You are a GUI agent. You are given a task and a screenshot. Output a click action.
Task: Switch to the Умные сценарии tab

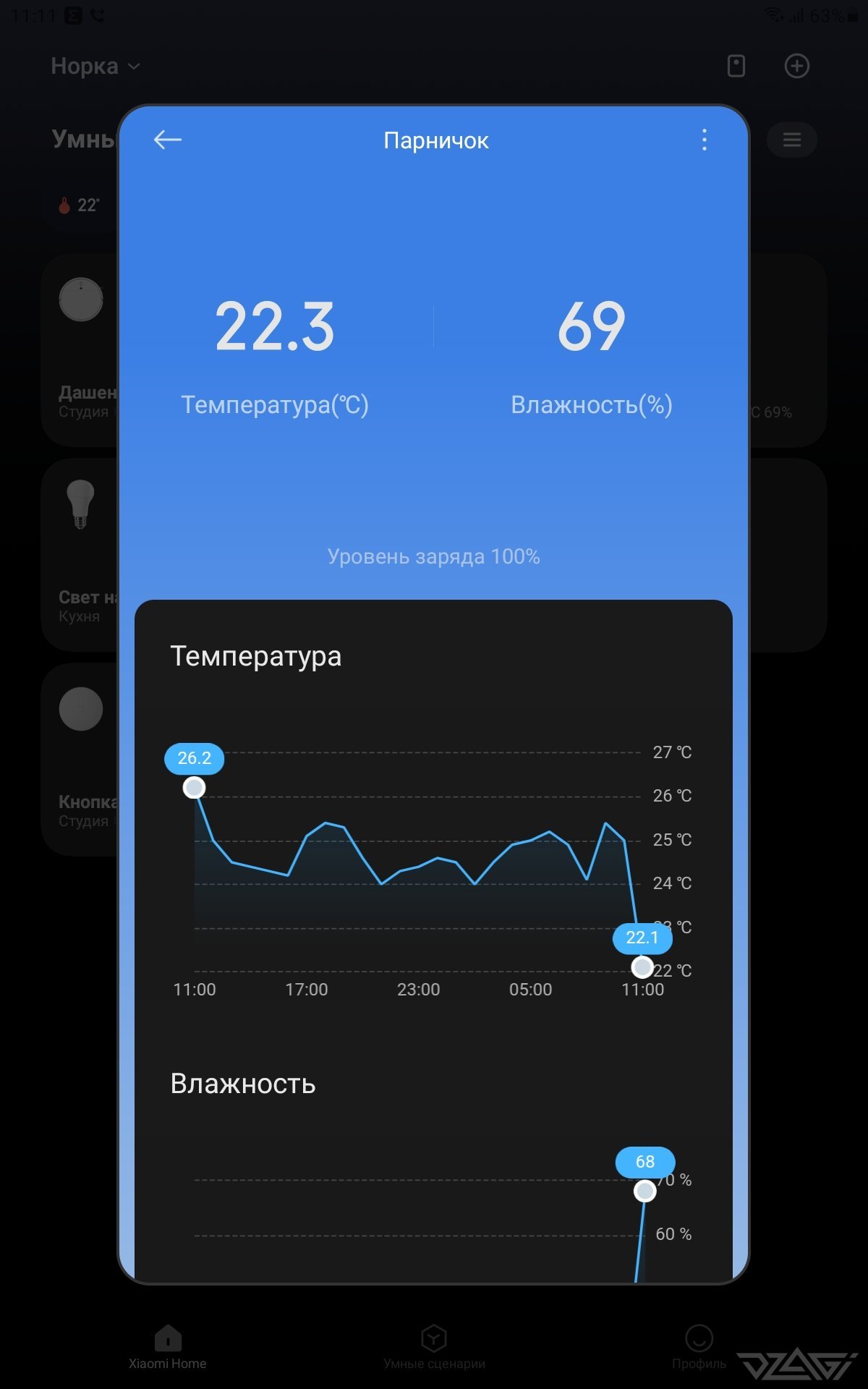pyautogui.click(x=434, y=1347)
